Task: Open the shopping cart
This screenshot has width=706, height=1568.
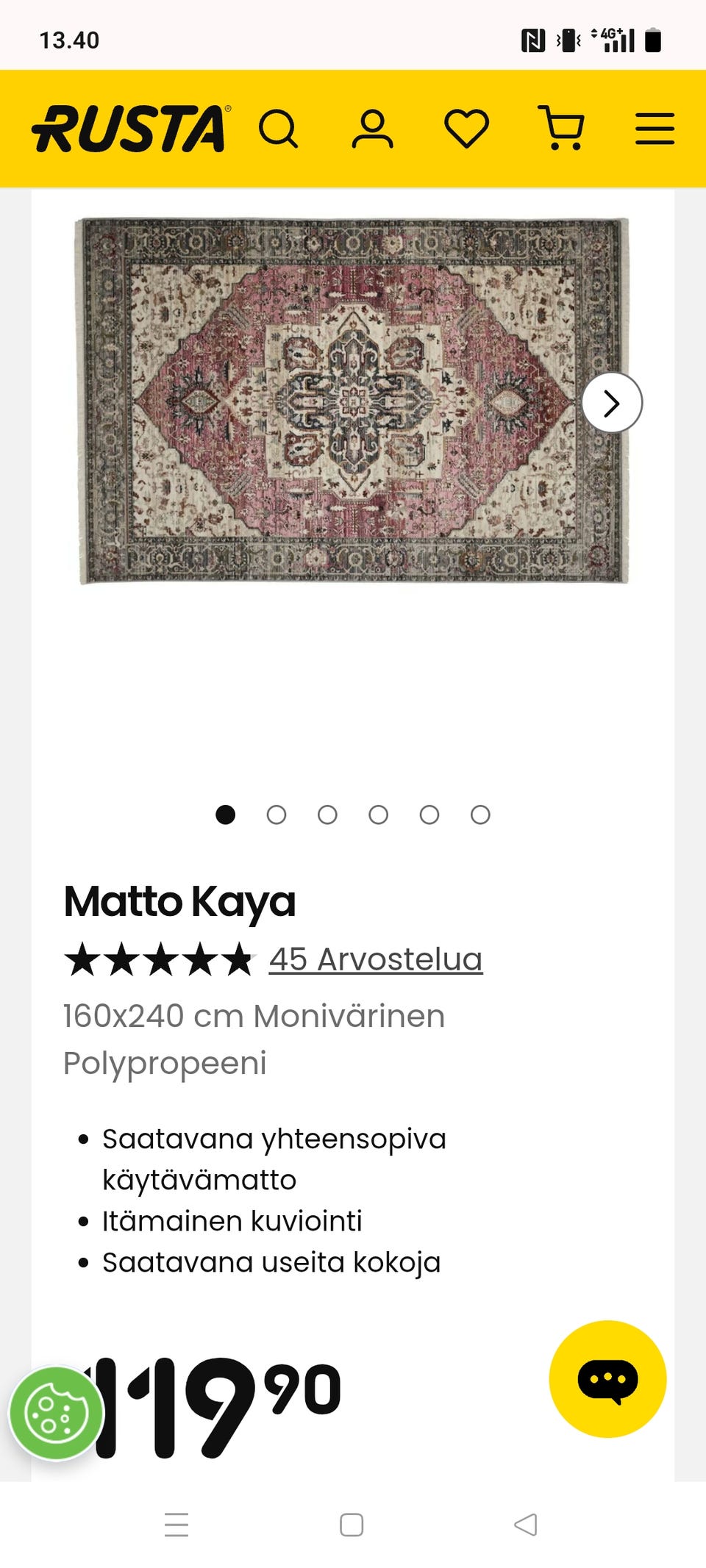Action: [562, 126]
